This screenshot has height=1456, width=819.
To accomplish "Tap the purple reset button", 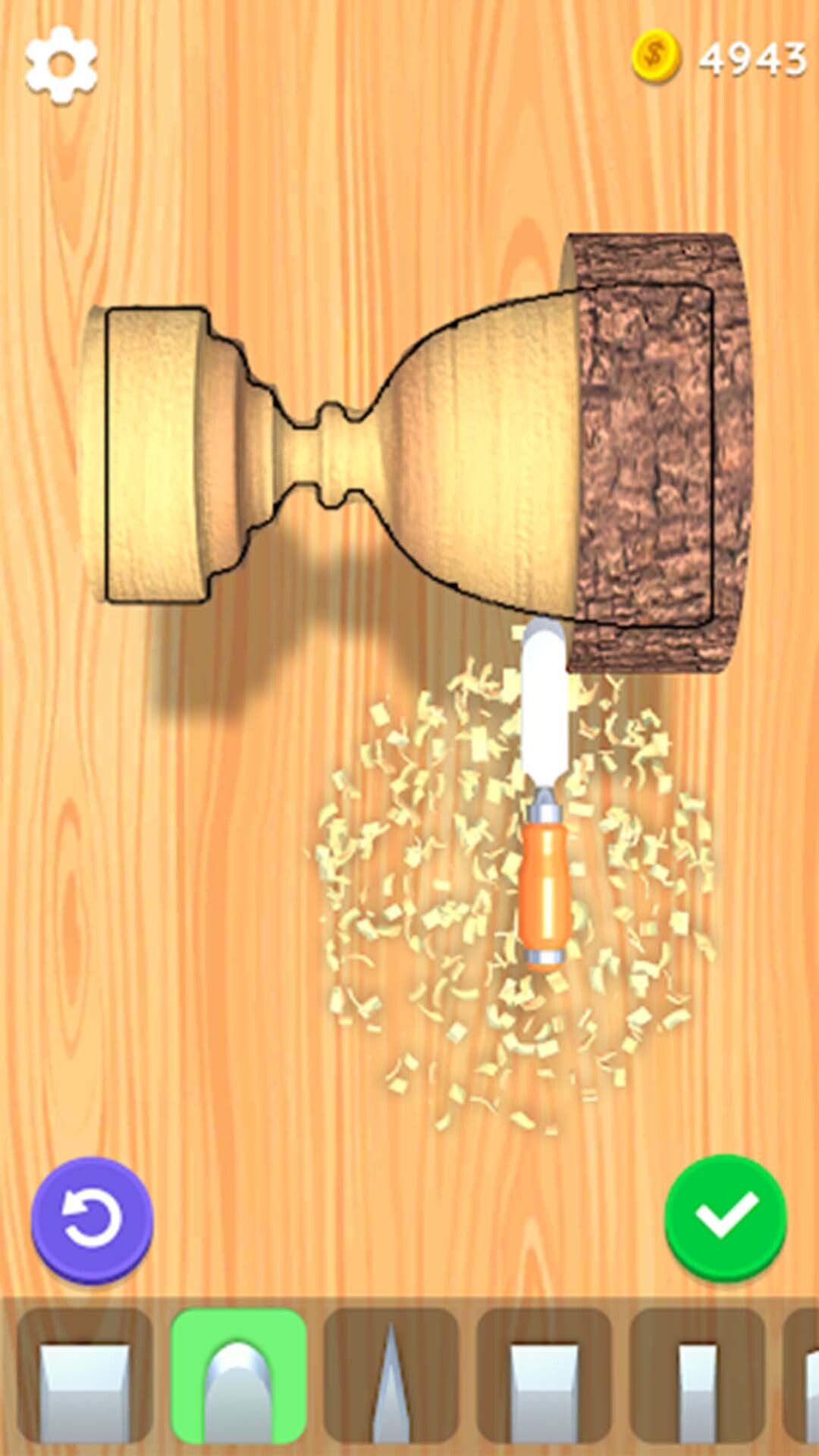I will 92,1220.
